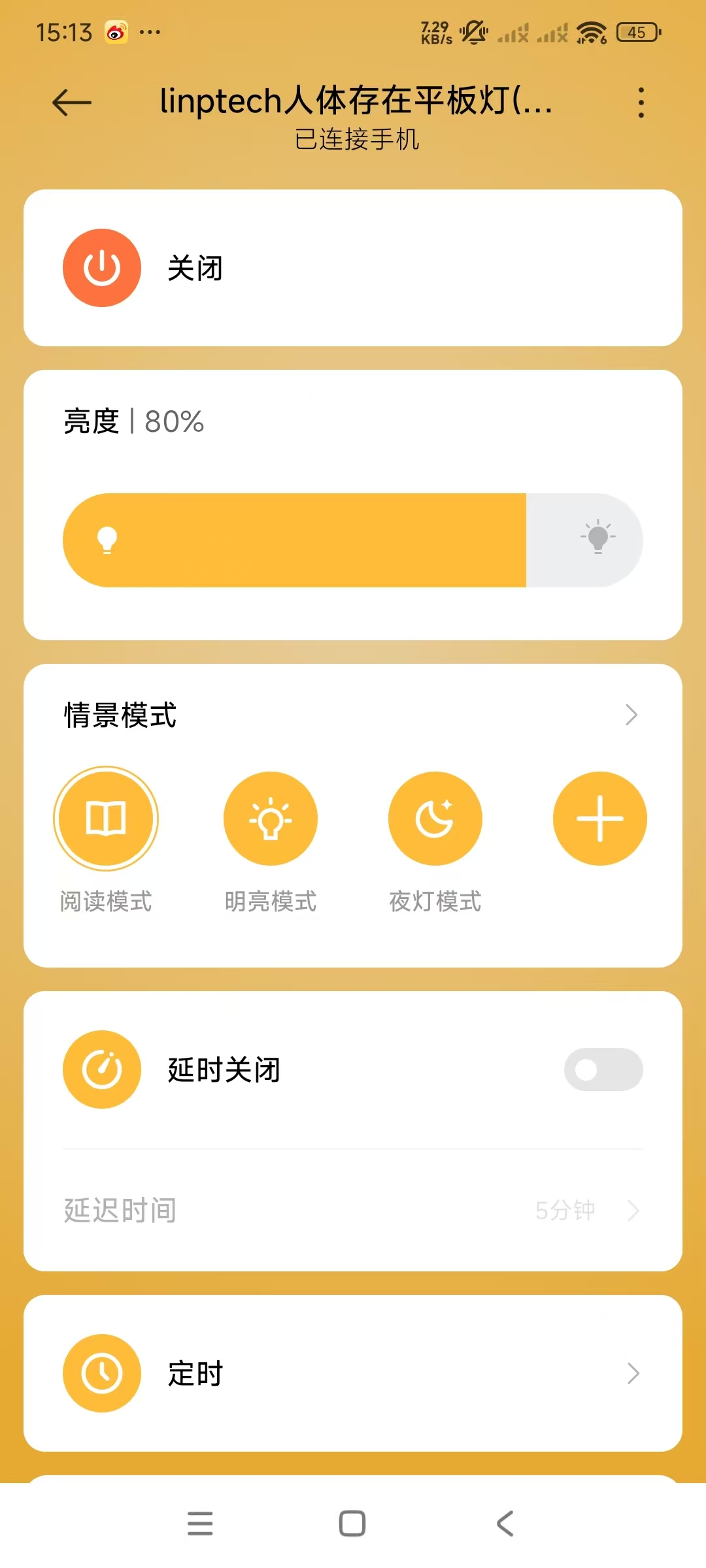Open the 延迟时间 delay setting
This screenshot has height=1568, width=706.
pos(353,1211)
